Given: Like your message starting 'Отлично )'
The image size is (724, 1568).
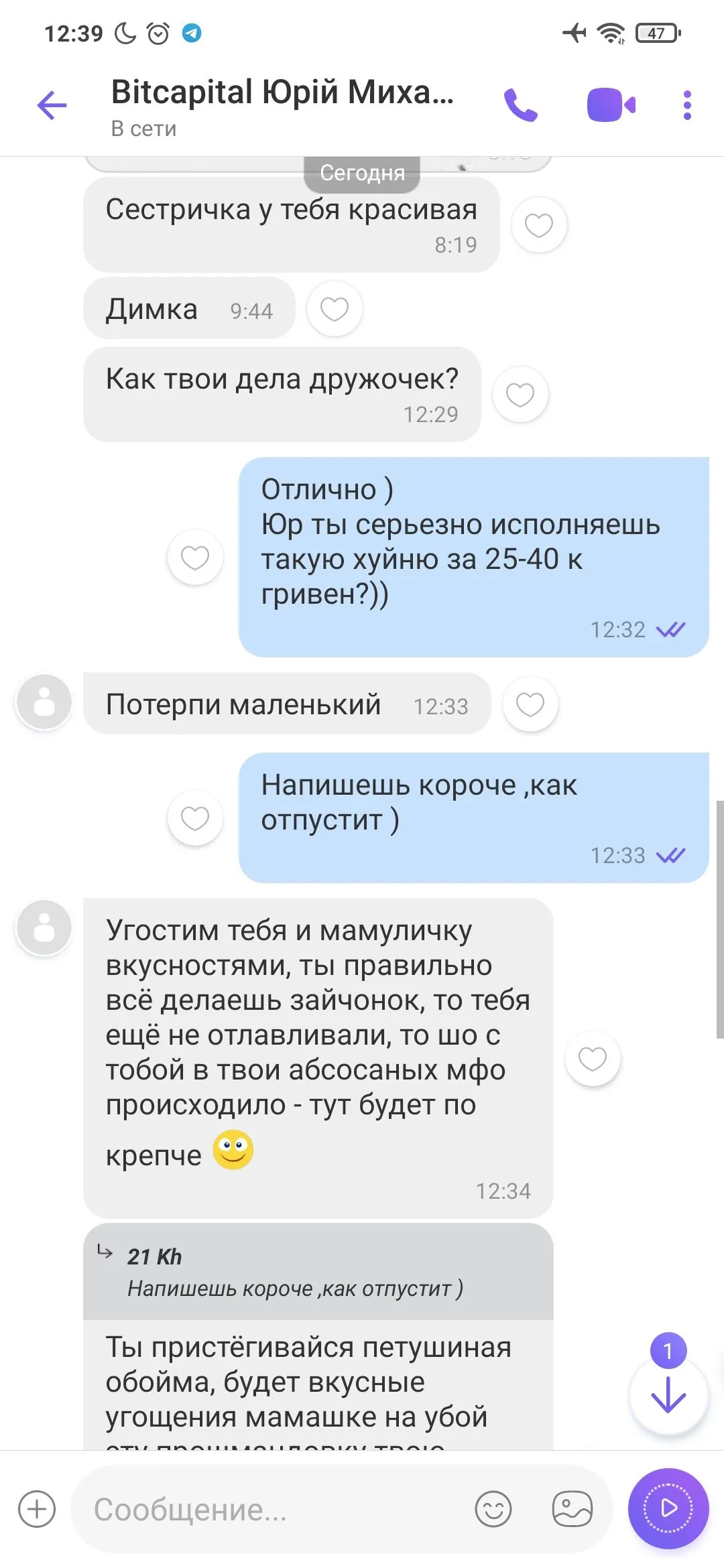Looking at the screenshot, I should [195, 557].
